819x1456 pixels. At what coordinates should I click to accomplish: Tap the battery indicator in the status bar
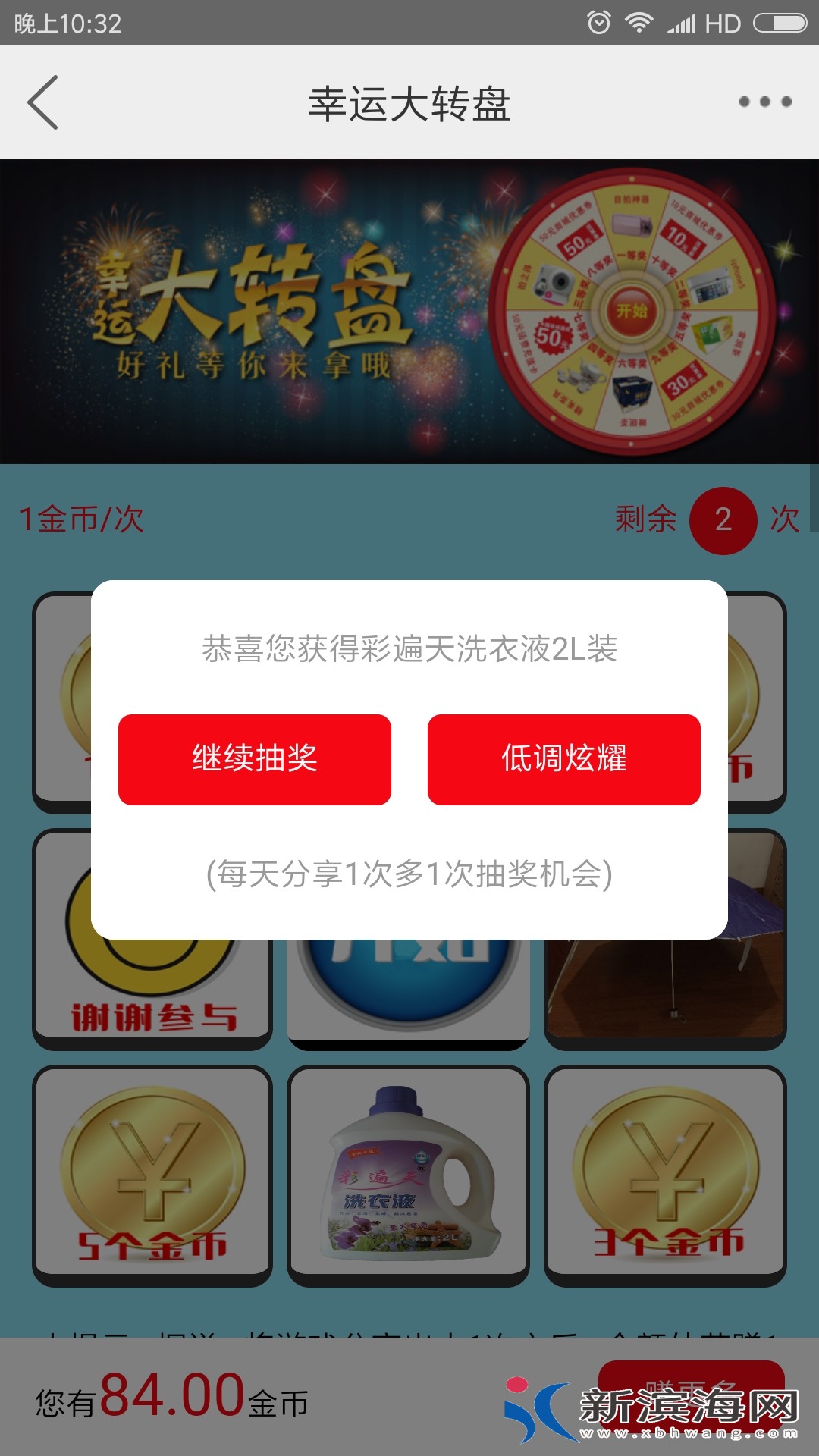[x=781, y=23]
